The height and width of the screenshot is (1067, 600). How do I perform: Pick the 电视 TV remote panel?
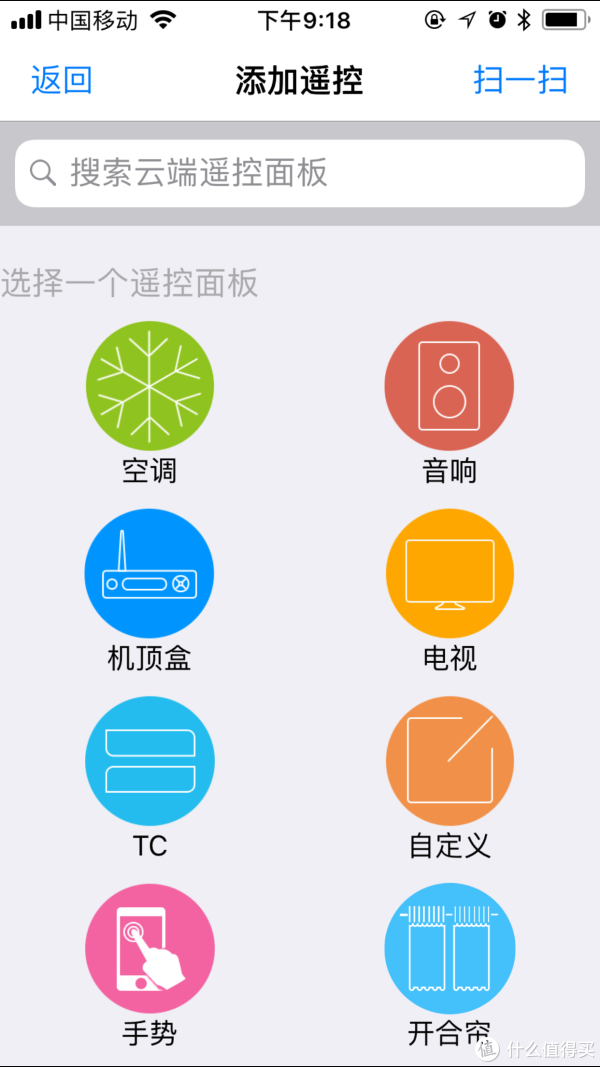point(449,574)
